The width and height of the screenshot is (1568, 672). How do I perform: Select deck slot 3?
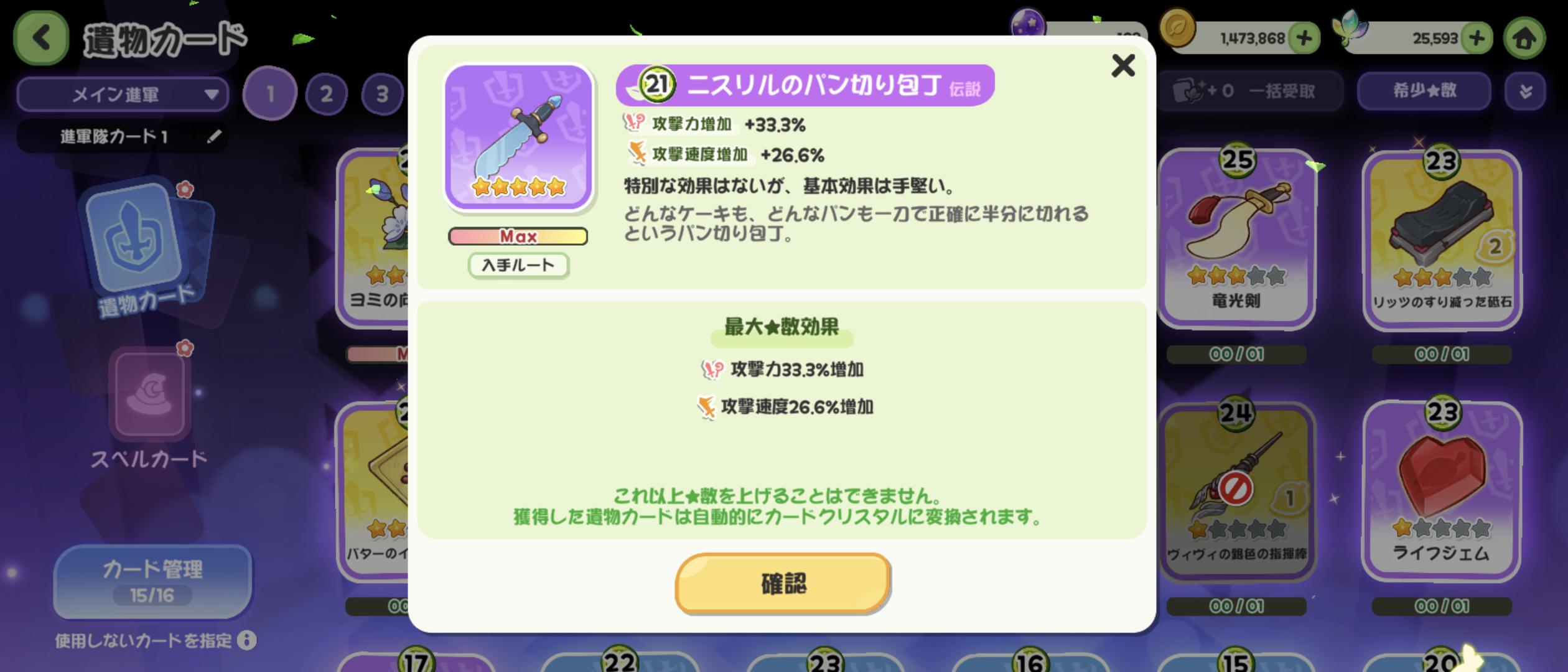[381, 94]
